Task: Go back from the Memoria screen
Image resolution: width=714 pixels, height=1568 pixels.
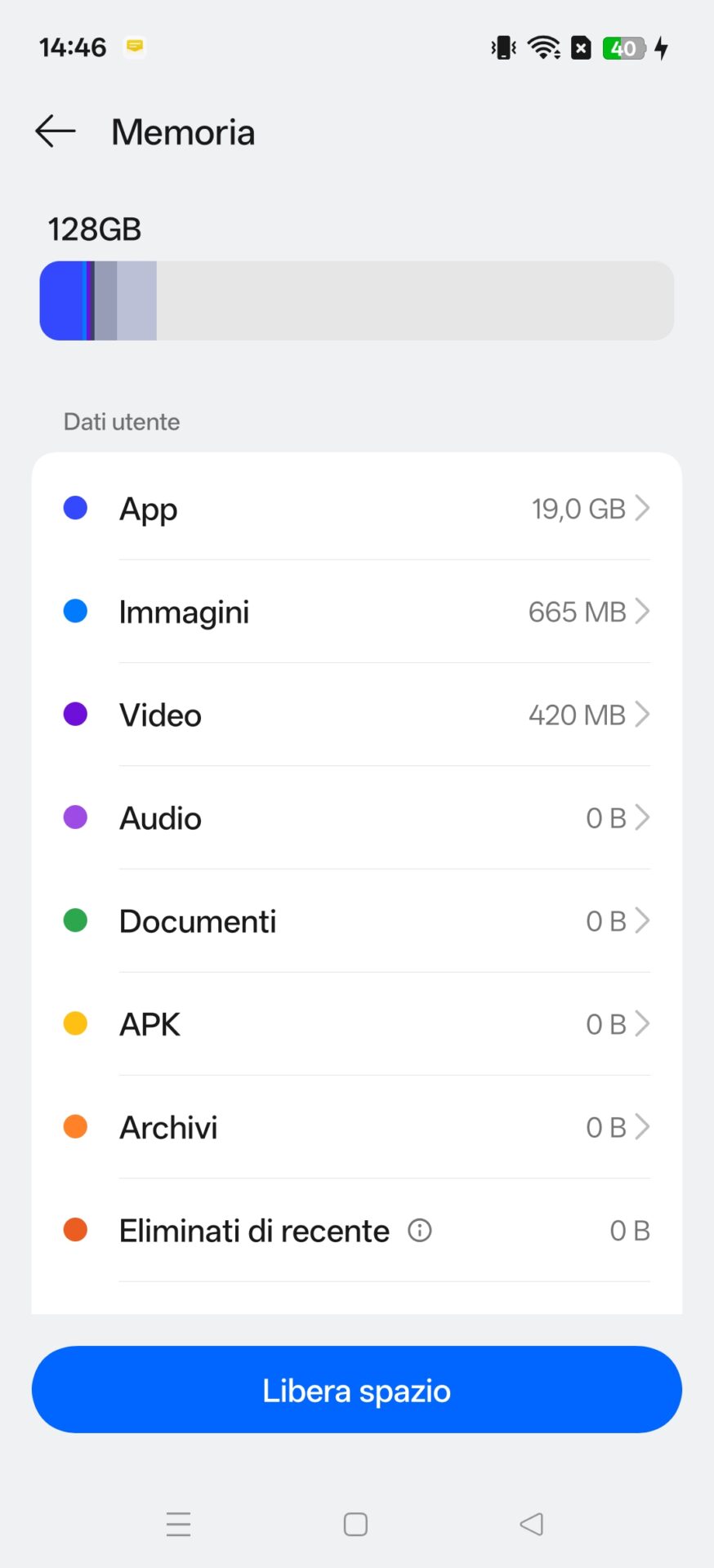Action: click(x=56, y=131)
